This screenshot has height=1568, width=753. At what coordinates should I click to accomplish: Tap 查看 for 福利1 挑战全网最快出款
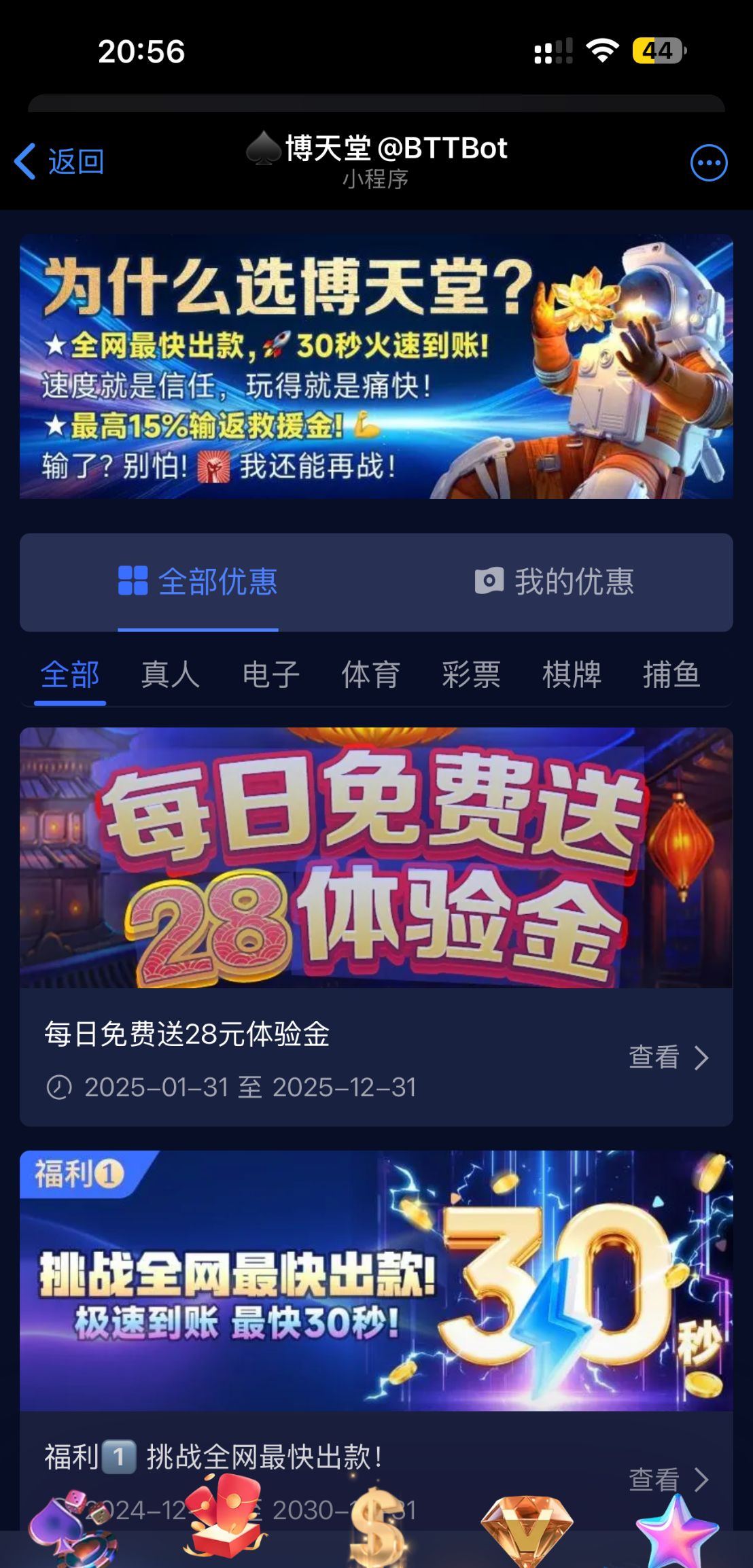[668, 1479]
